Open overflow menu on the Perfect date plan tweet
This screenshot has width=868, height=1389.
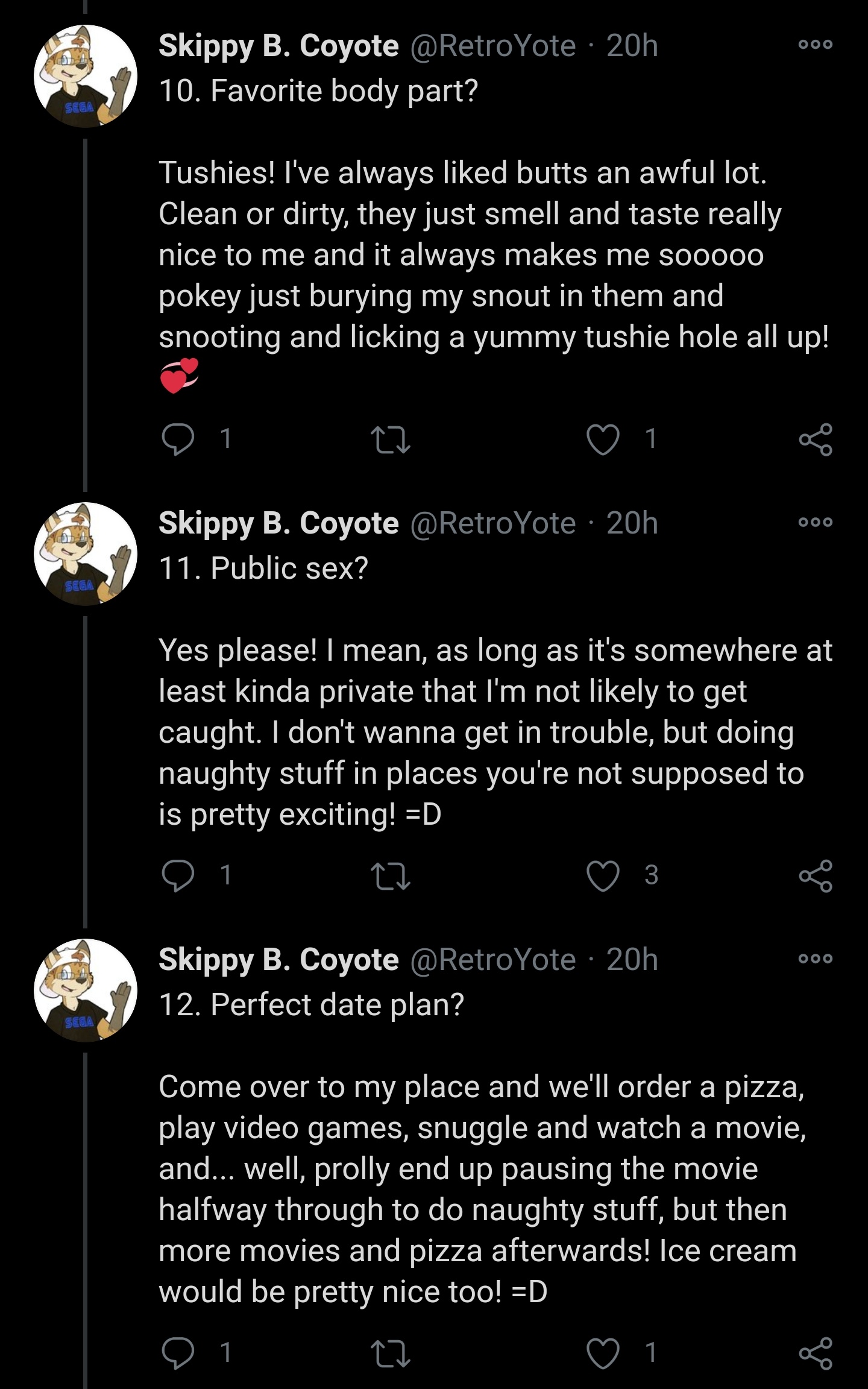816,959
